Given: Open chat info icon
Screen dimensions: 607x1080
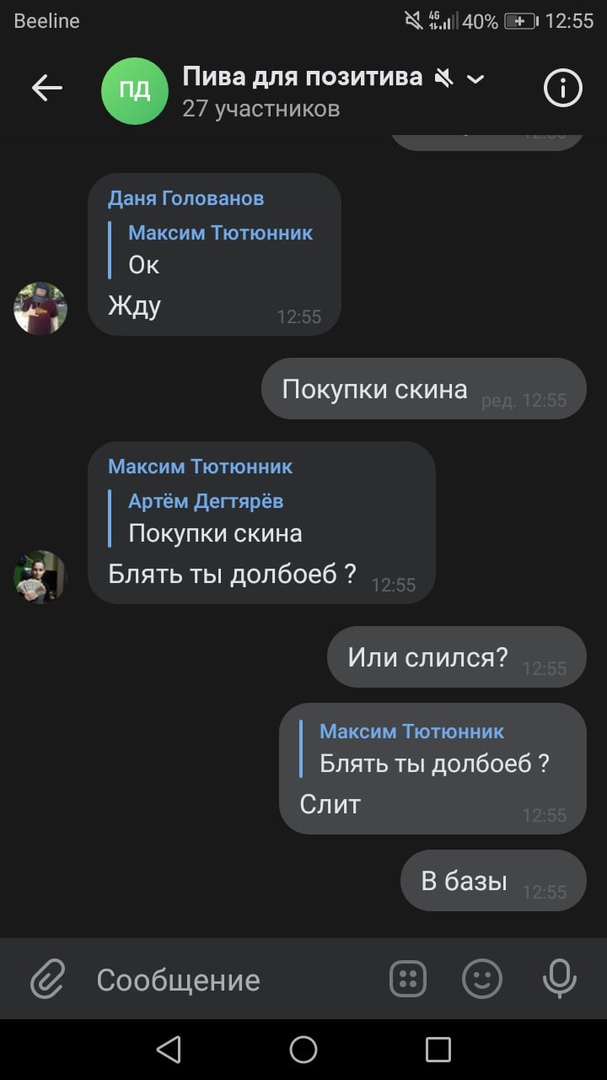Looking at the screenshot, I should (562, 89).
